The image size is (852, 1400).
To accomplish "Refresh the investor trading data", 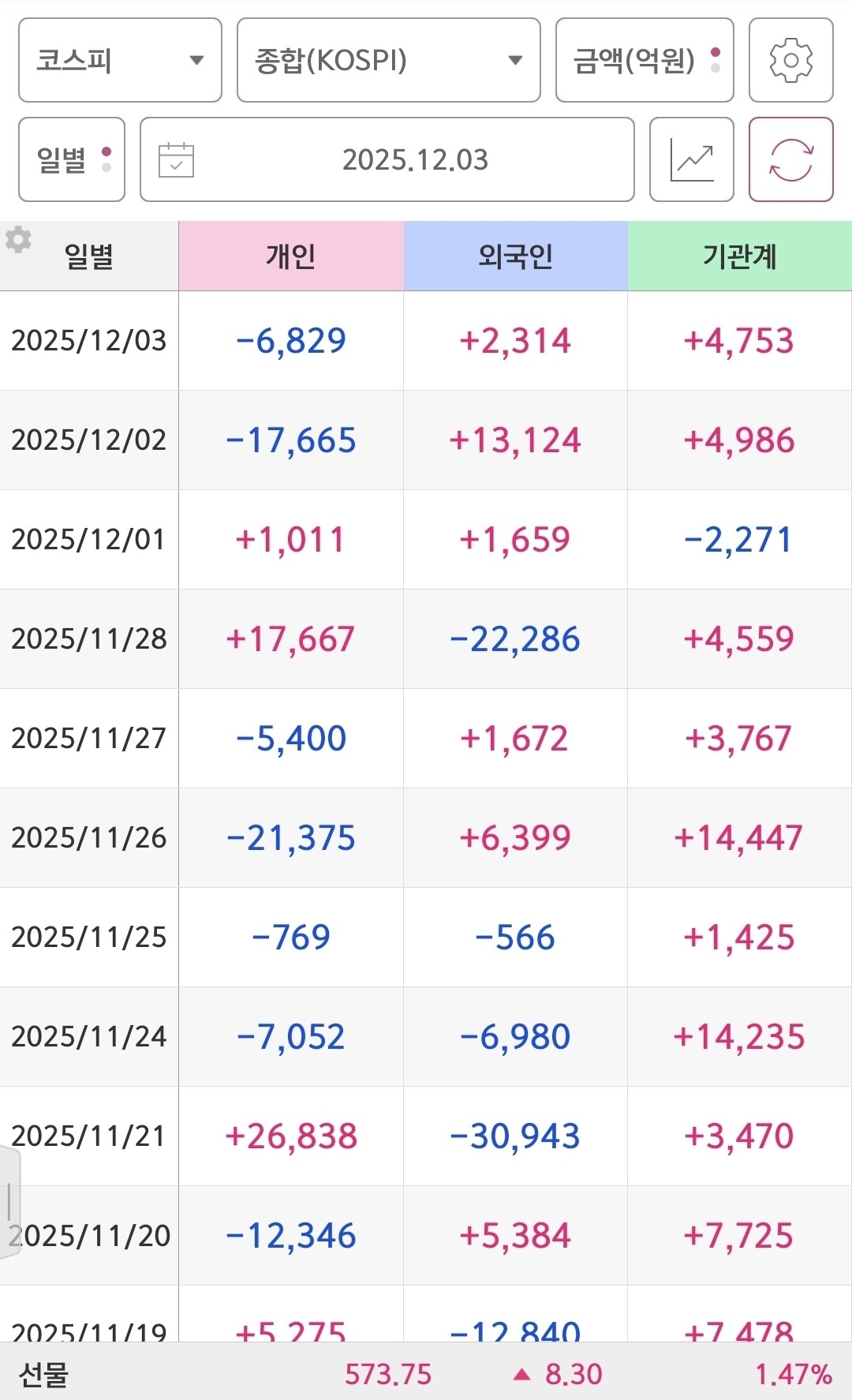I will 790,159.
